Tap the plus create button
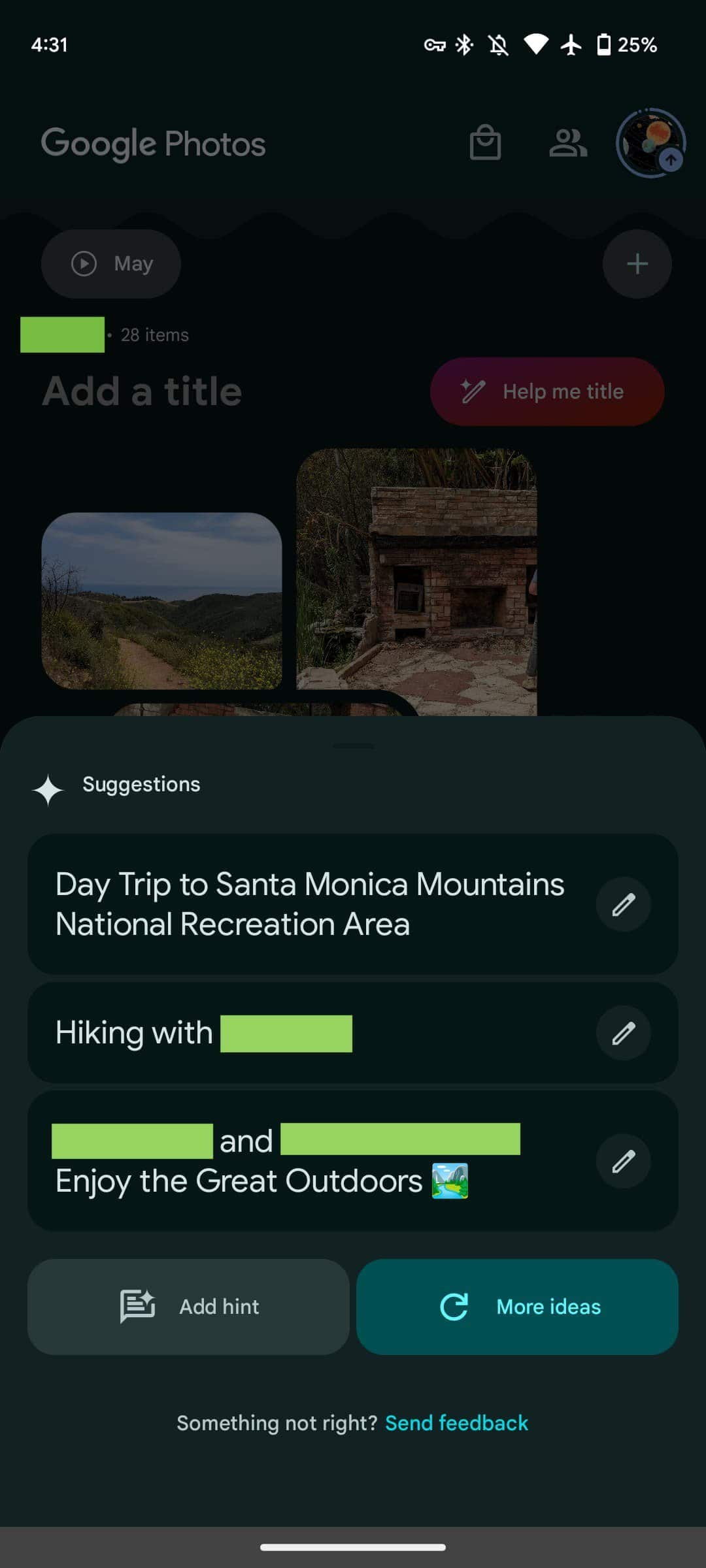 coord(637,264)
